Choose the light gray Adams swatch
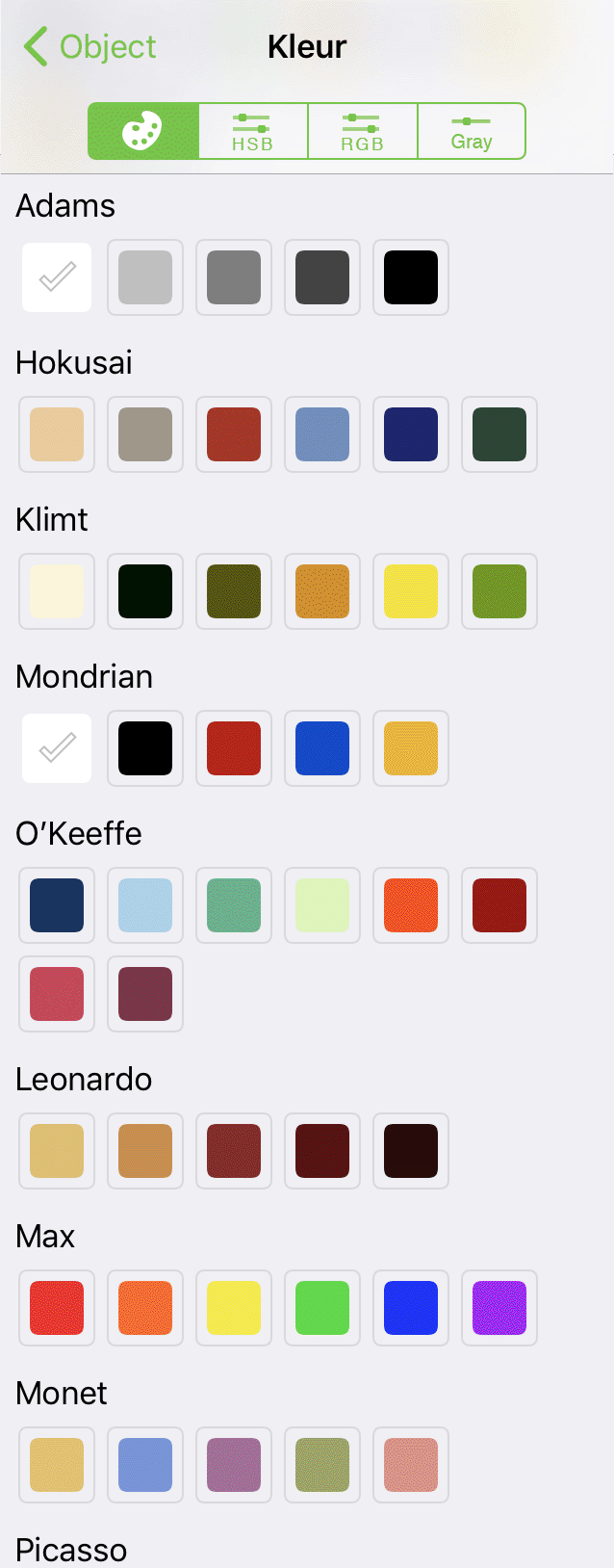614x1568 pixels. pyautogui.click(x=145, y=277)
